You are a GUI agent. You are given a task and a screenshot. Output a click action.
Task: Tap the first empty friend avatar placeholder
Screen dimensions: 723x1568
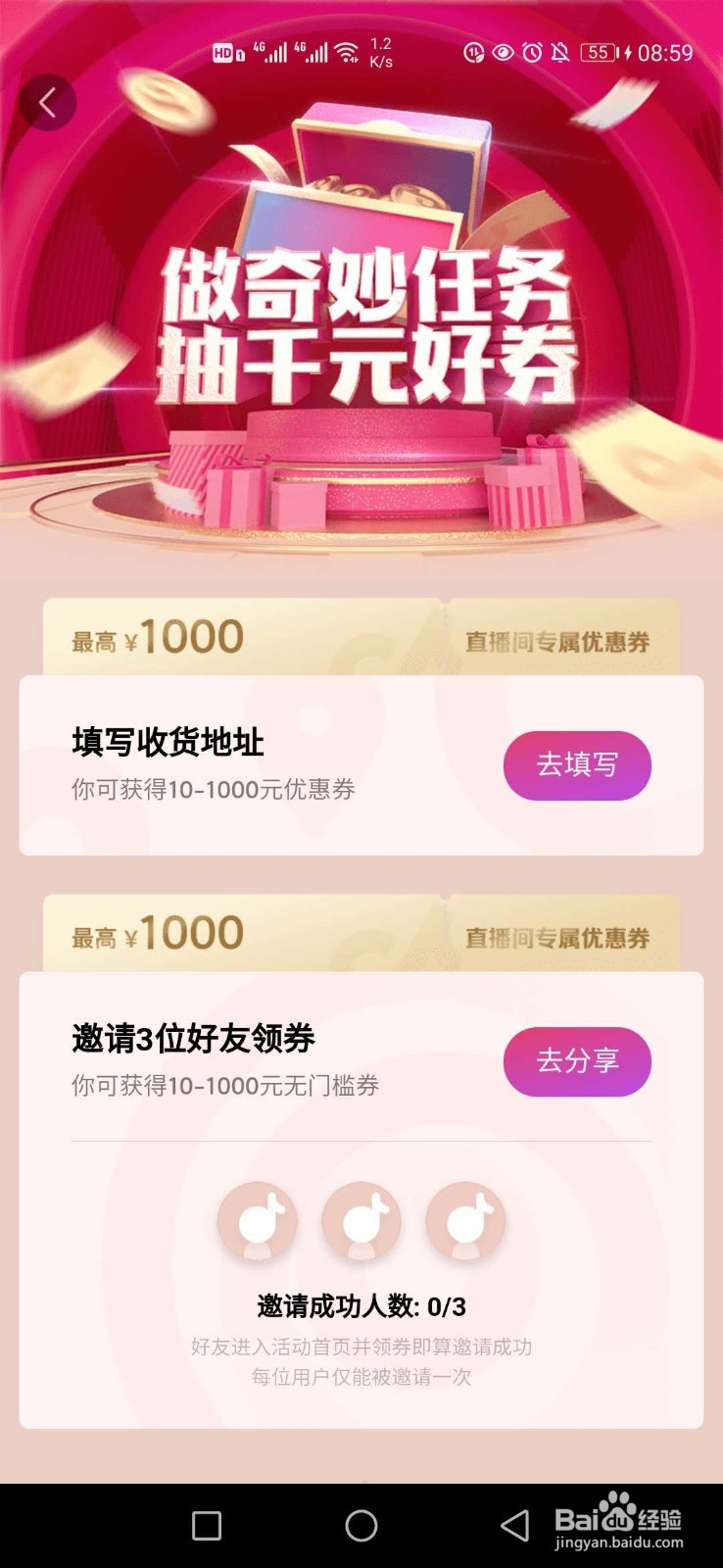point(257,1222)
